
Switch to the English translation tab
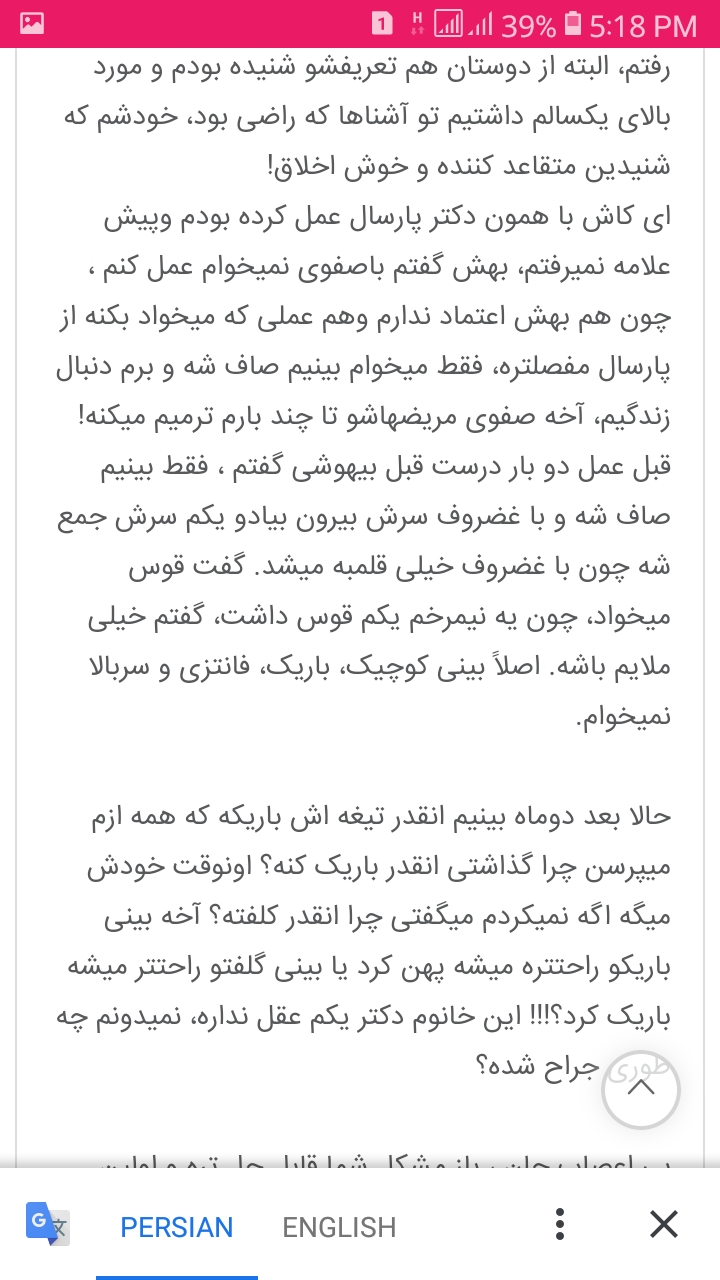coord(339,1226)
